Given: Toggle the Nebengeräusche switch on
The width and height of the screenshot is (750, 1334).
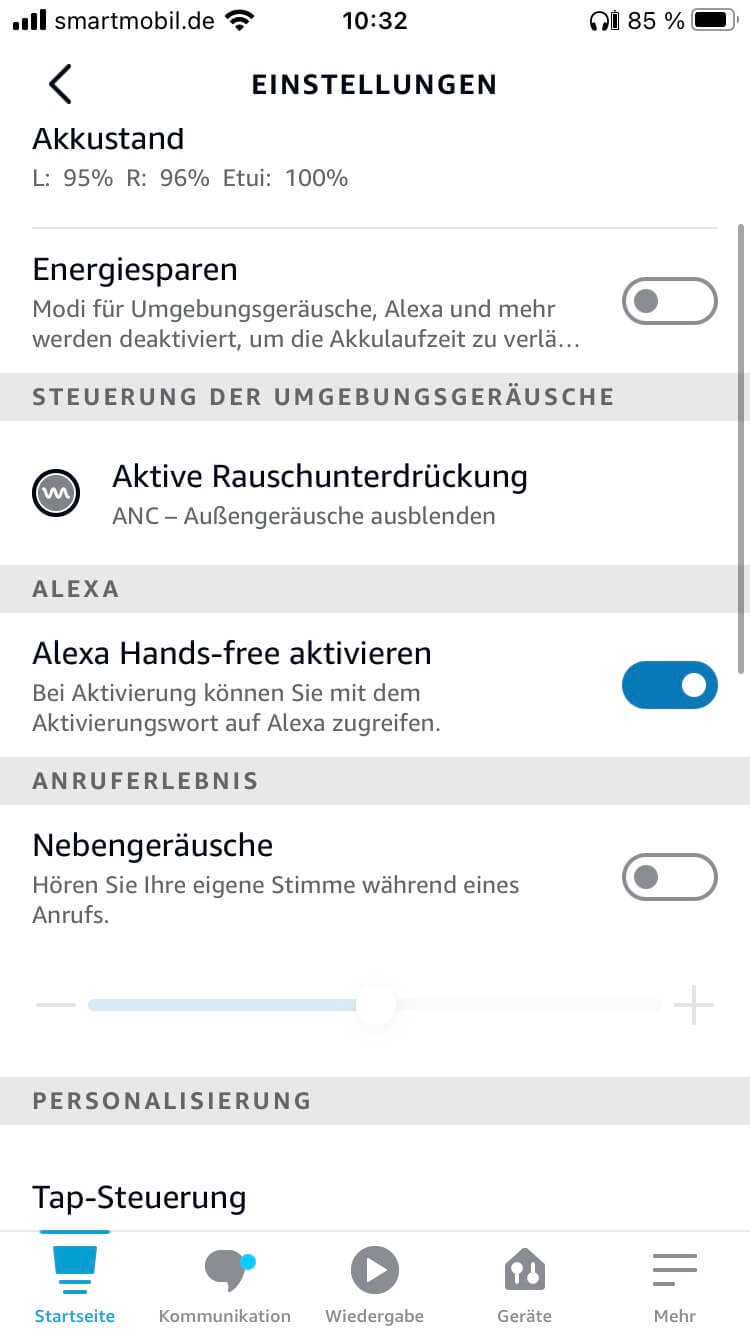Looking at the screenshot, I should [x=669, y=878].
